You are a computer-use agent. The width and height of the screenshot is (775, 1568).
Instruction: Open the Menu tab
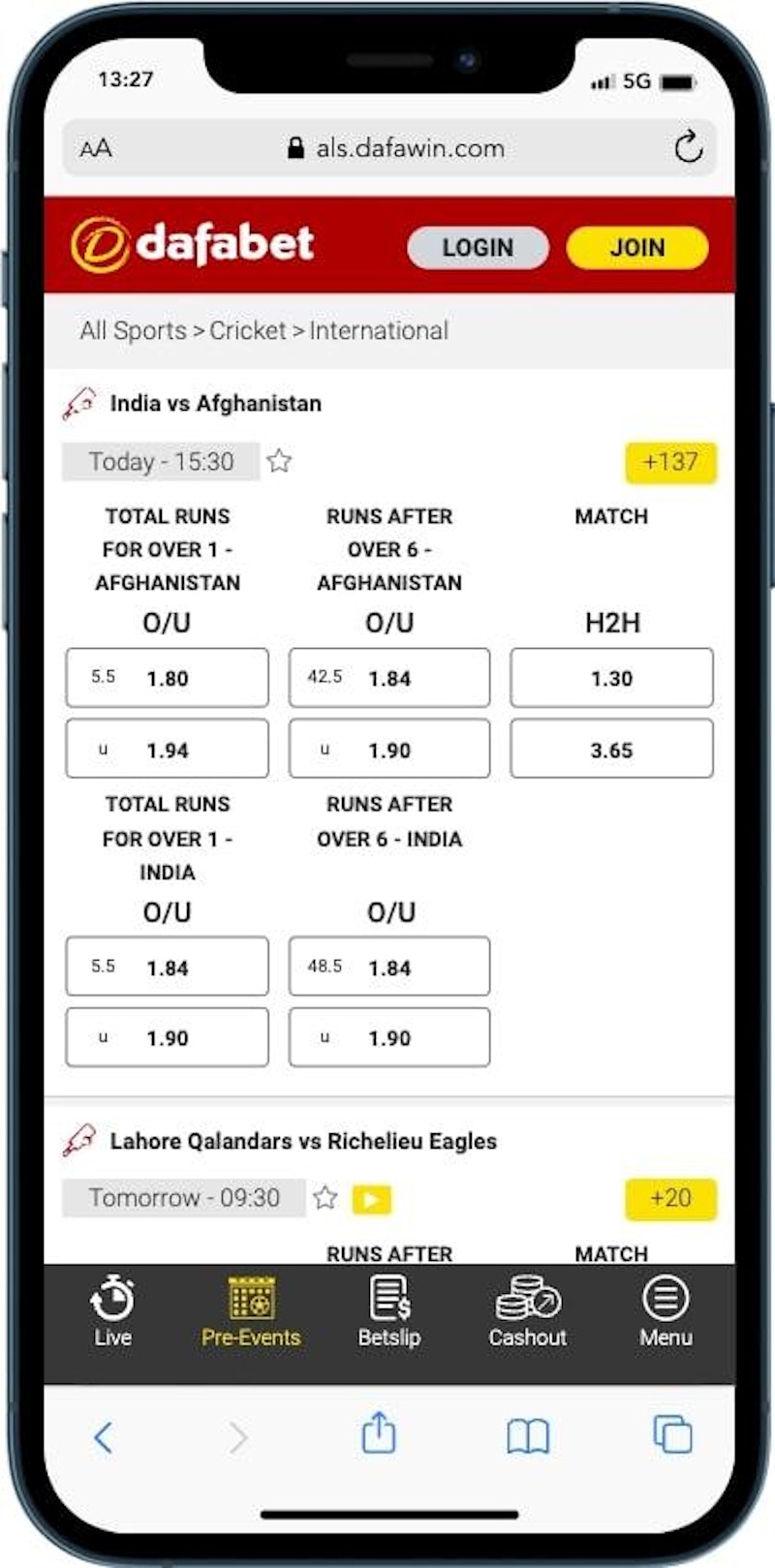pos(666,1312)
